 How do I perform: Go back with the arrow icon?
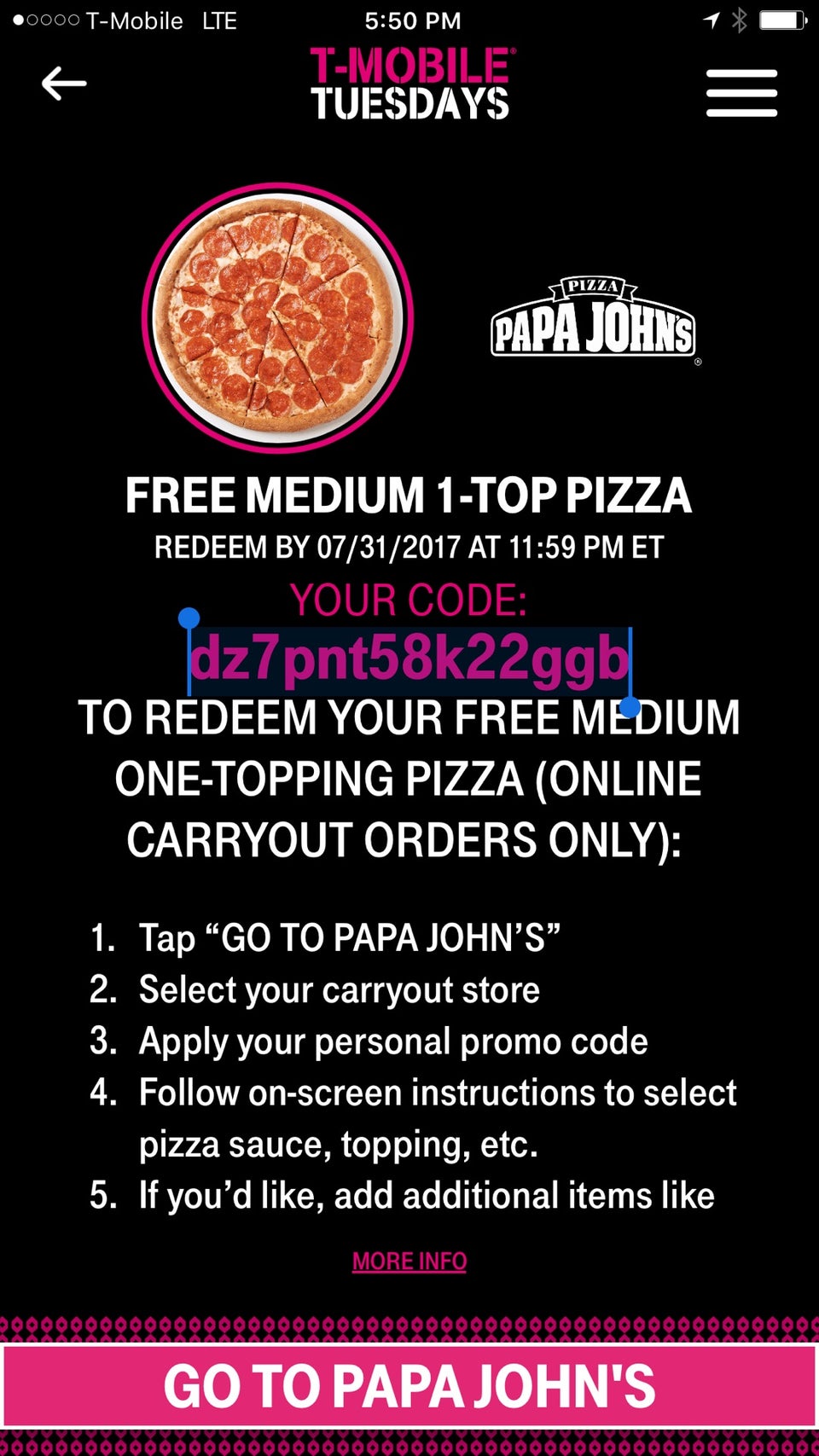[64, 84]
